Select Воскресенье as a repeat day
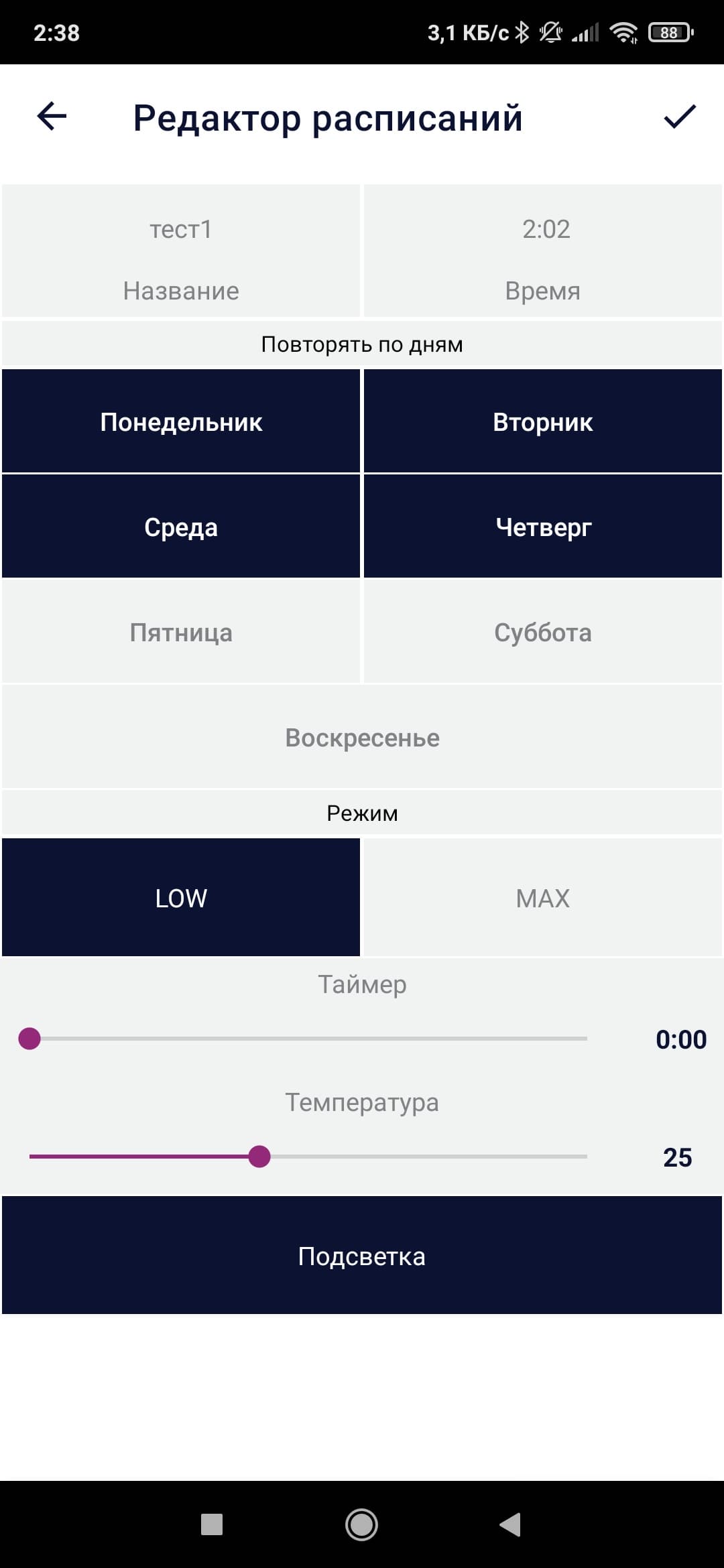 tap(362, 737)
